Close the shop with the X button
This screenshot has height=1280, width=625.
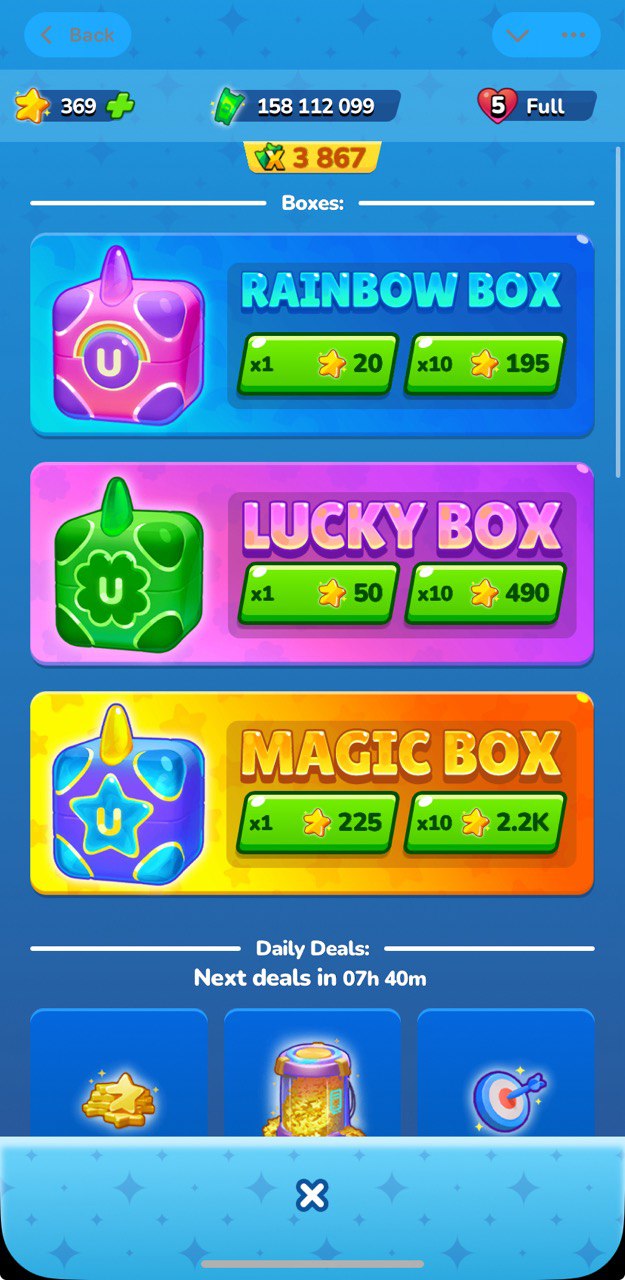312,1195
